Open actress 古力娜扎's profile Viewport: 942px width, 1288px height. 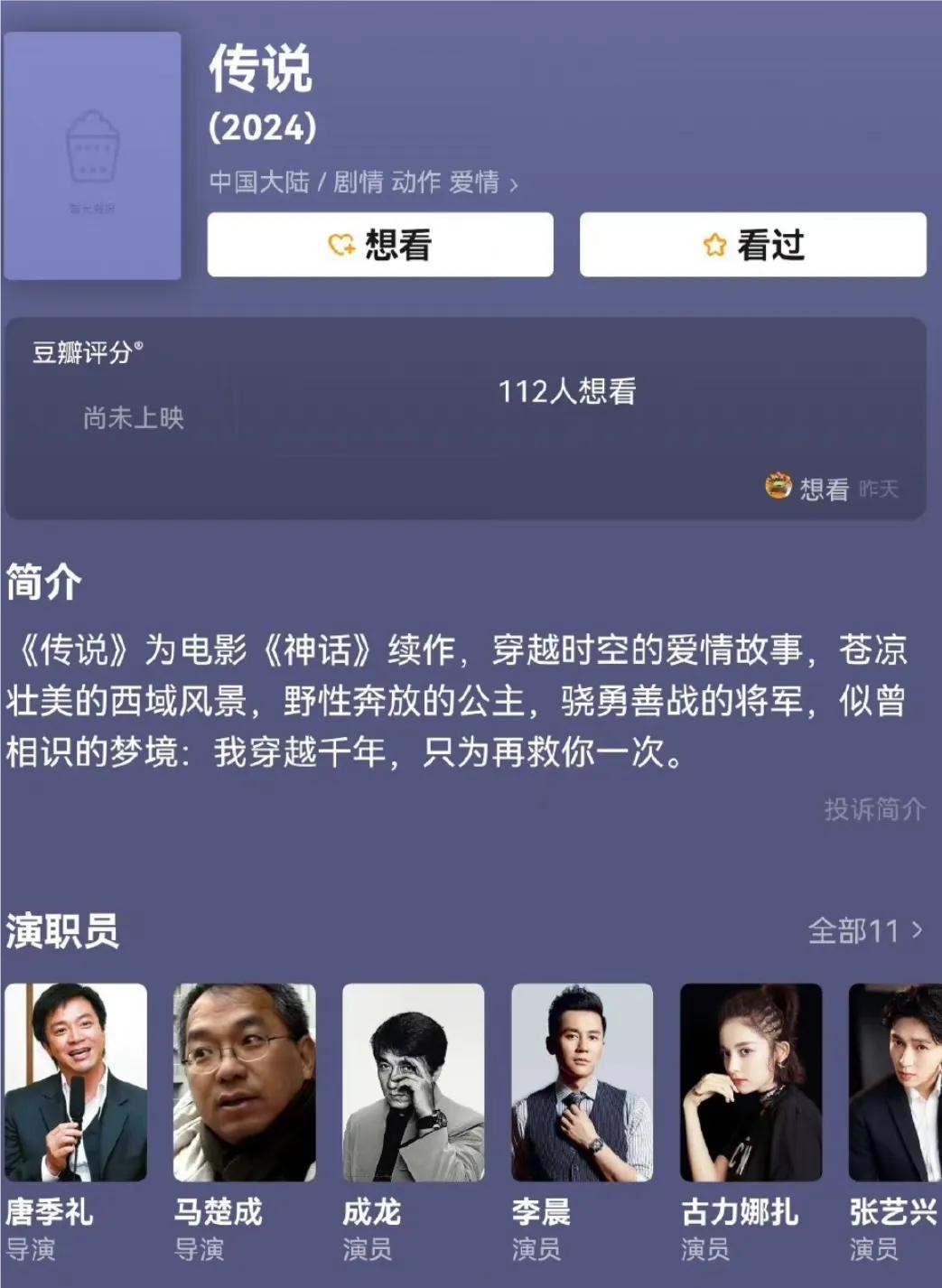tap(751, 1082)
